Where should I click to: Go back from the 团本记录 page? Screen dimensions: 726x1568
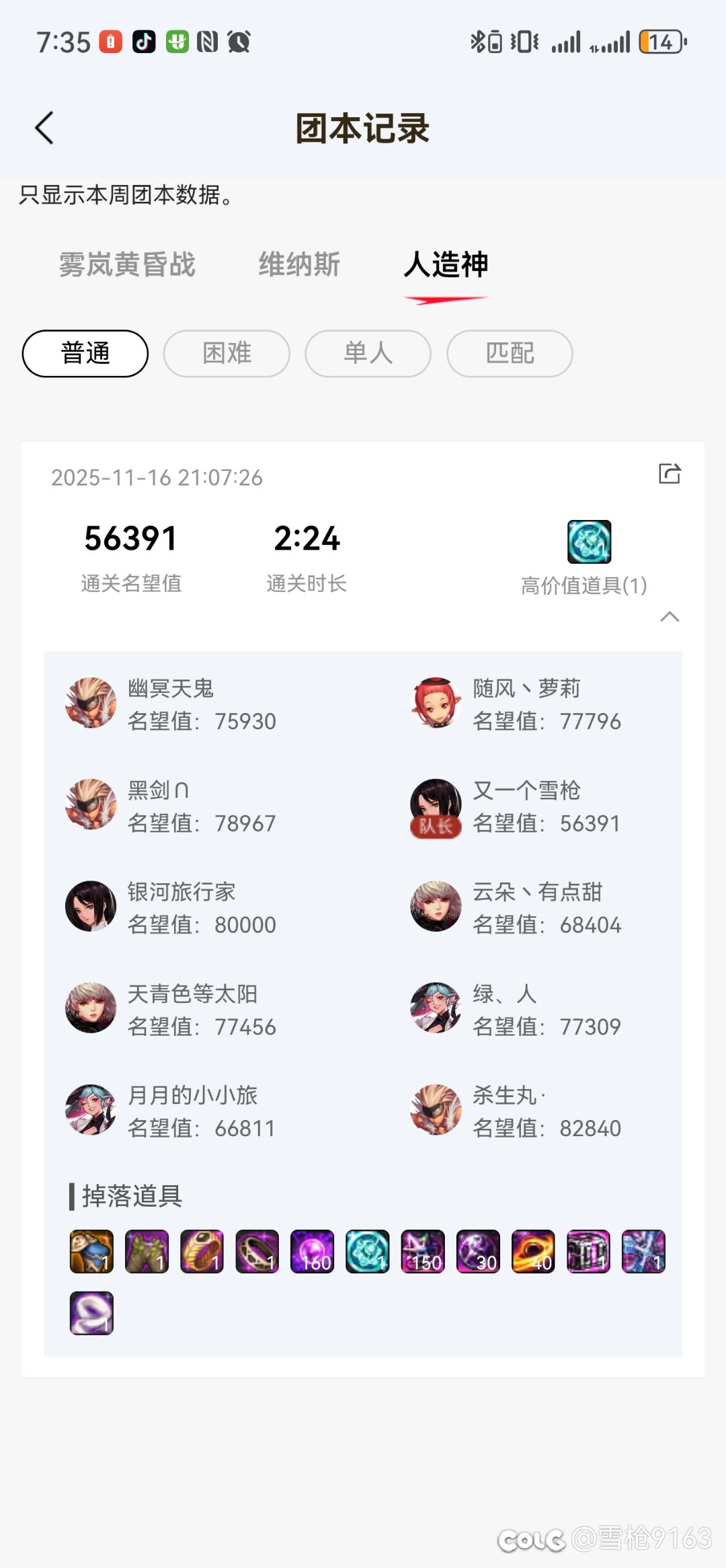[44, 128]
